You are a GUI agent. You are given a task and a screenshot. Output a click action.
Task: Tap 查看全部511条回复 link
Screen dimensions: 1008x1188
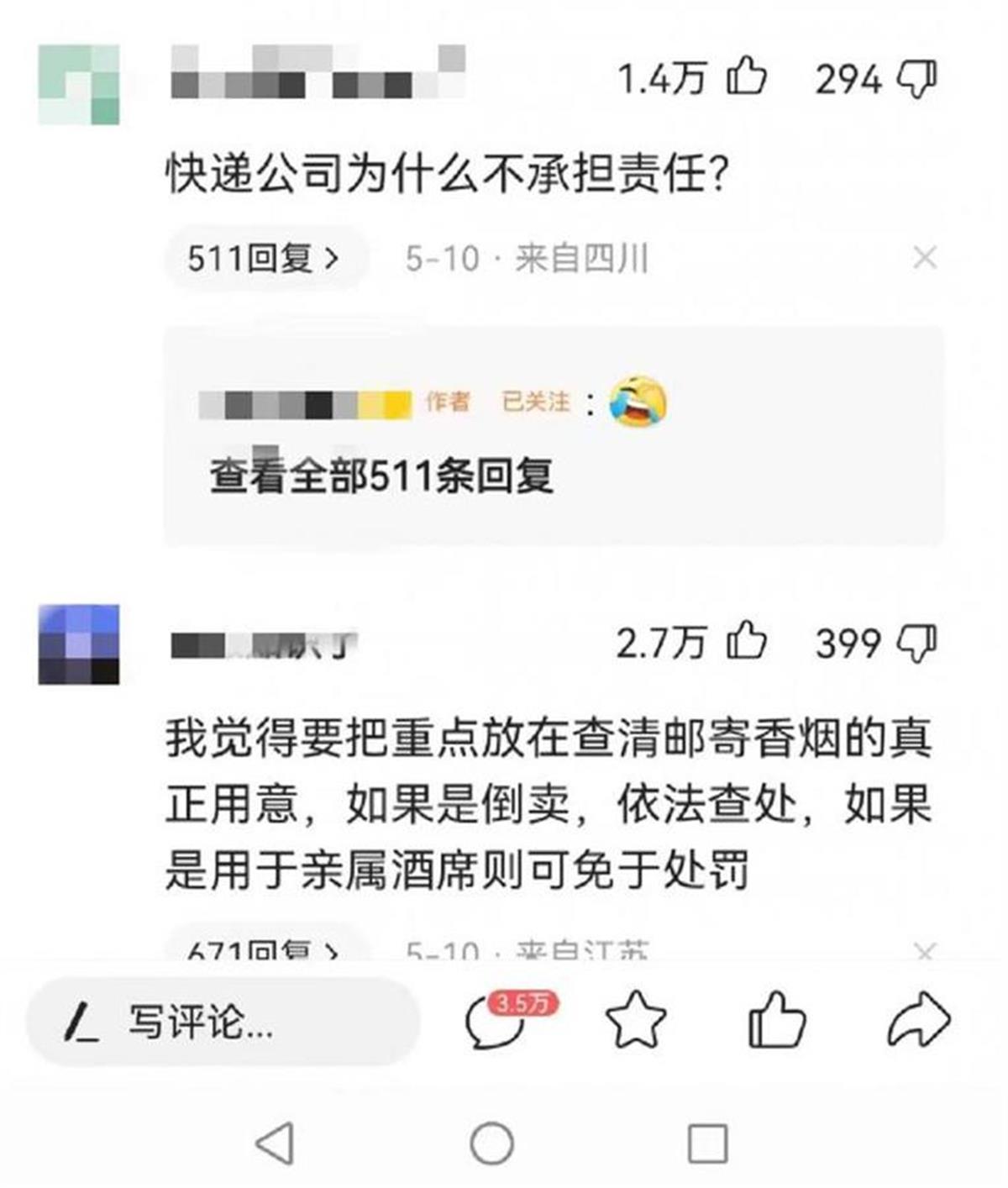[381, 476]
